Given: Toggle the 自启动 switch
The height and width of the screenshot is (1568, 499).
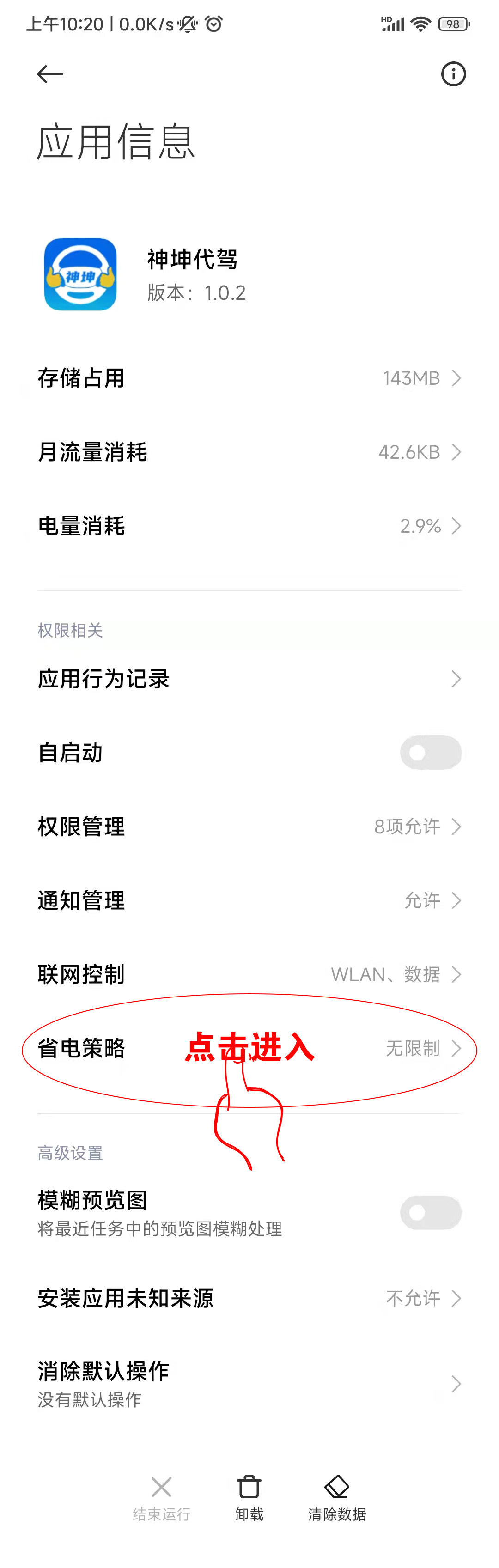Looking at the screenshot, I should tap(430, 753).
